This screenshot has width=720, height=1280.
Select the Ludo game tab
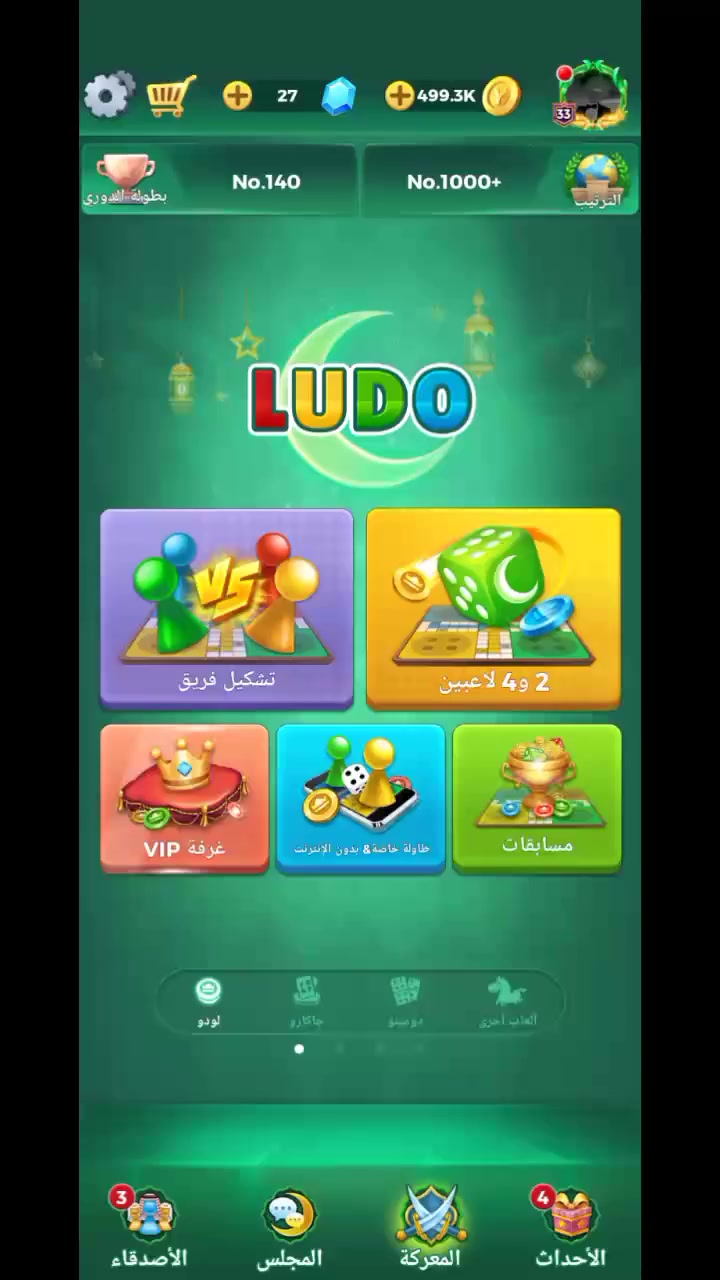pos(209,1000)
